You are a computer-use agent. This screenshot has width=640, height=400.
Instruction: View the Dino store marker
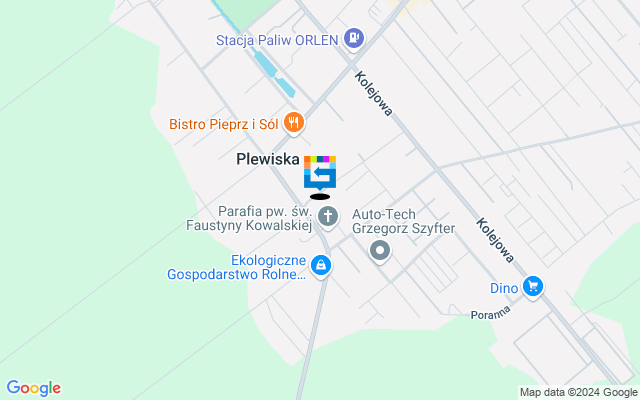tap(533, 287)
